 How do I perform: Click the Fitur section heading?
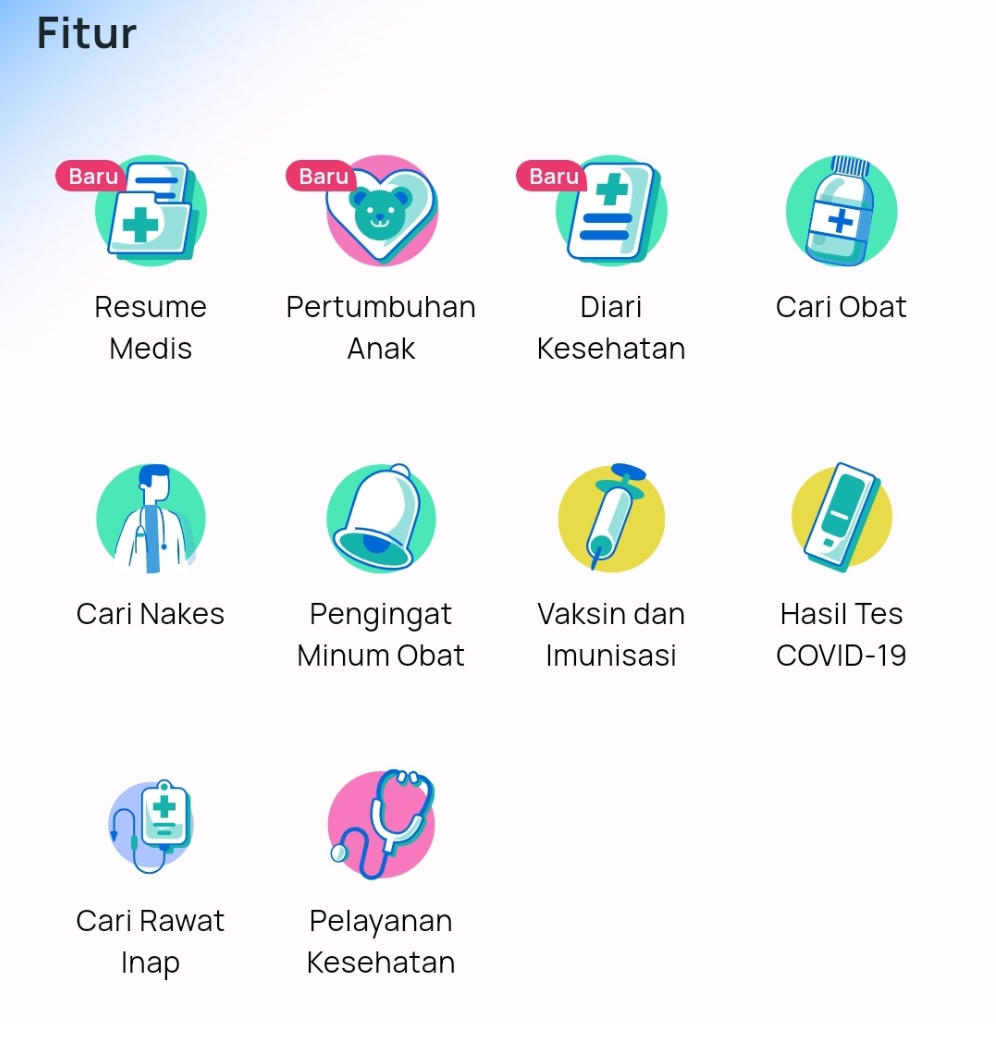(86, 33)
